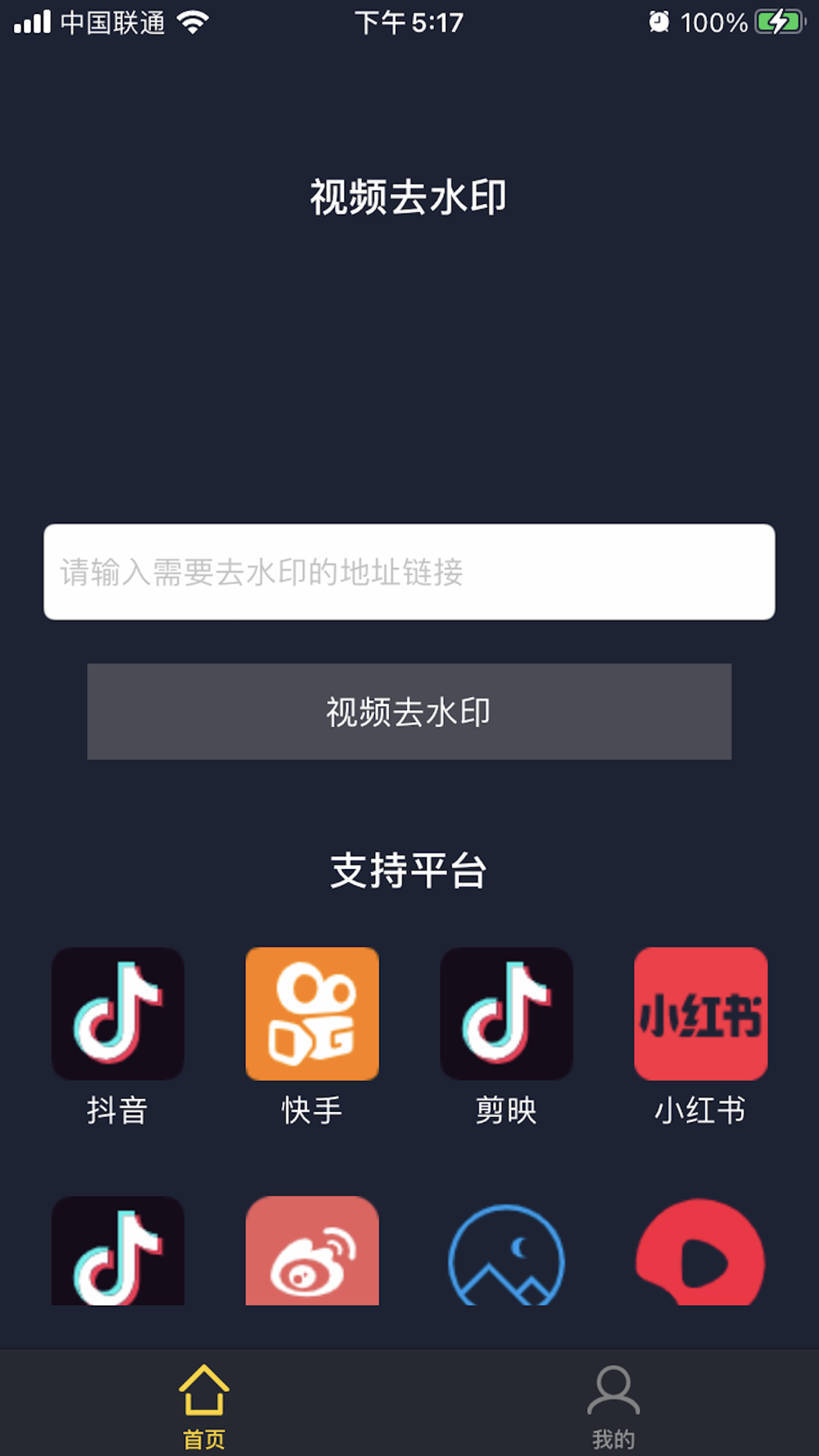819x1456 pixels.
Task: Tap the watermark link address input field
Action: coord(409,572)
